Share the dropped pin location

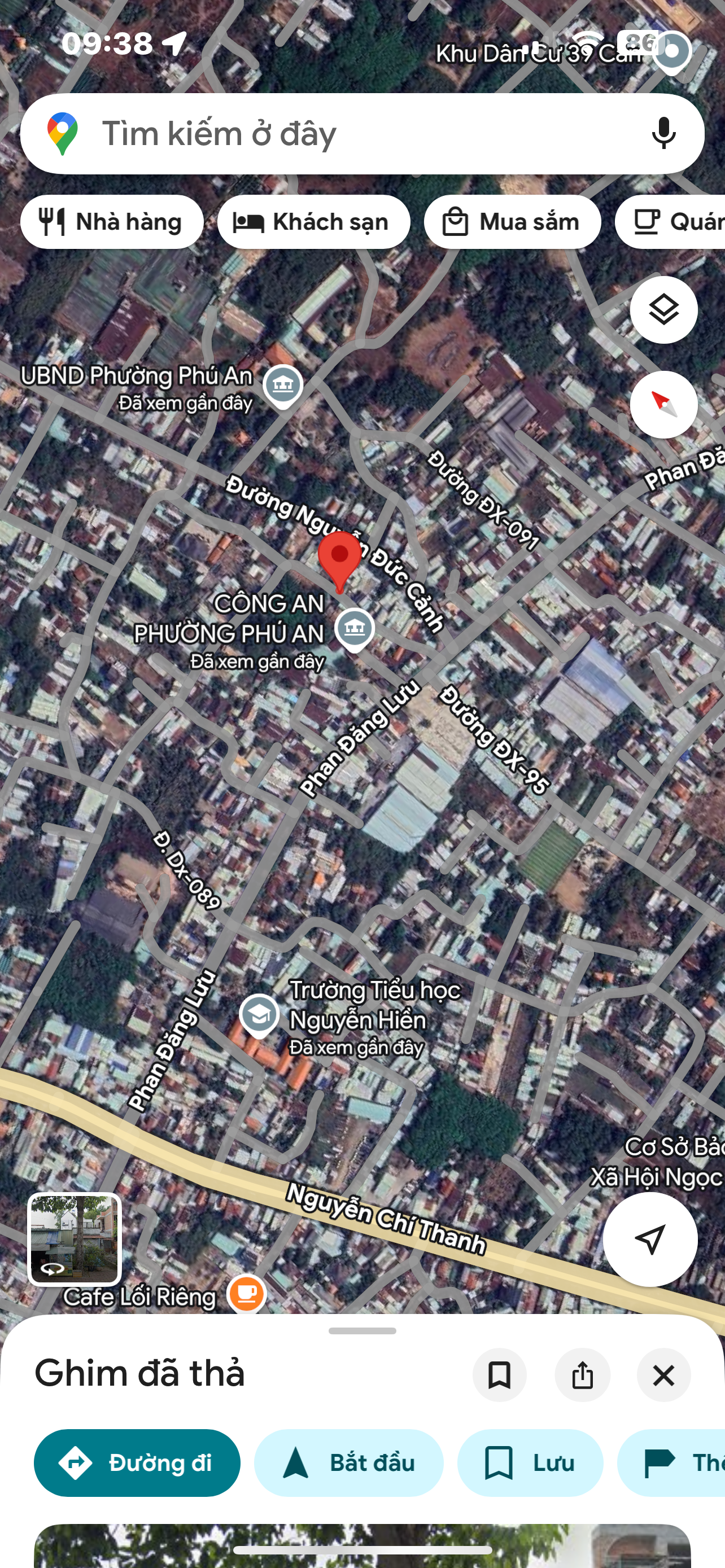click(x=583, y=1375)
